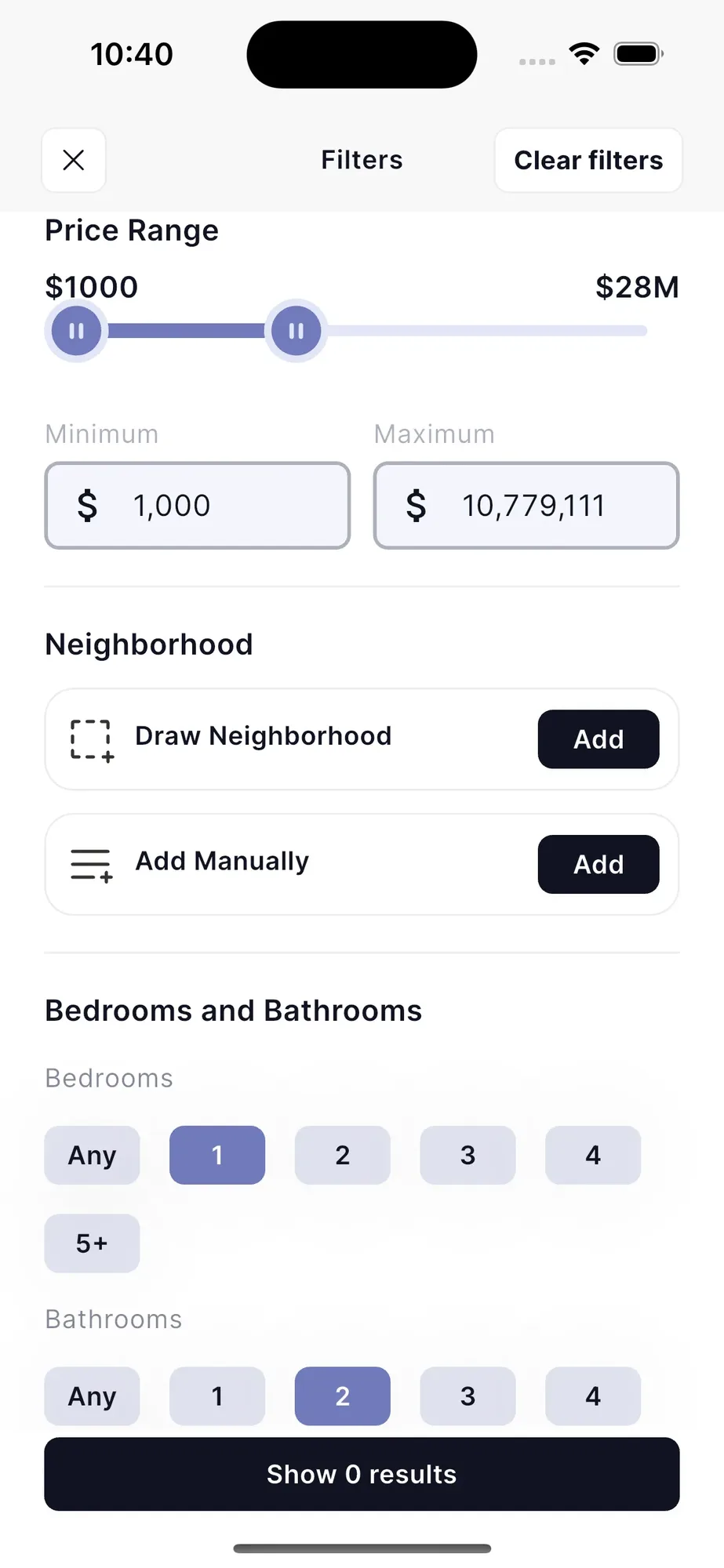
Task: Choose 3 bedrooms
Action: click(468, 1155)
